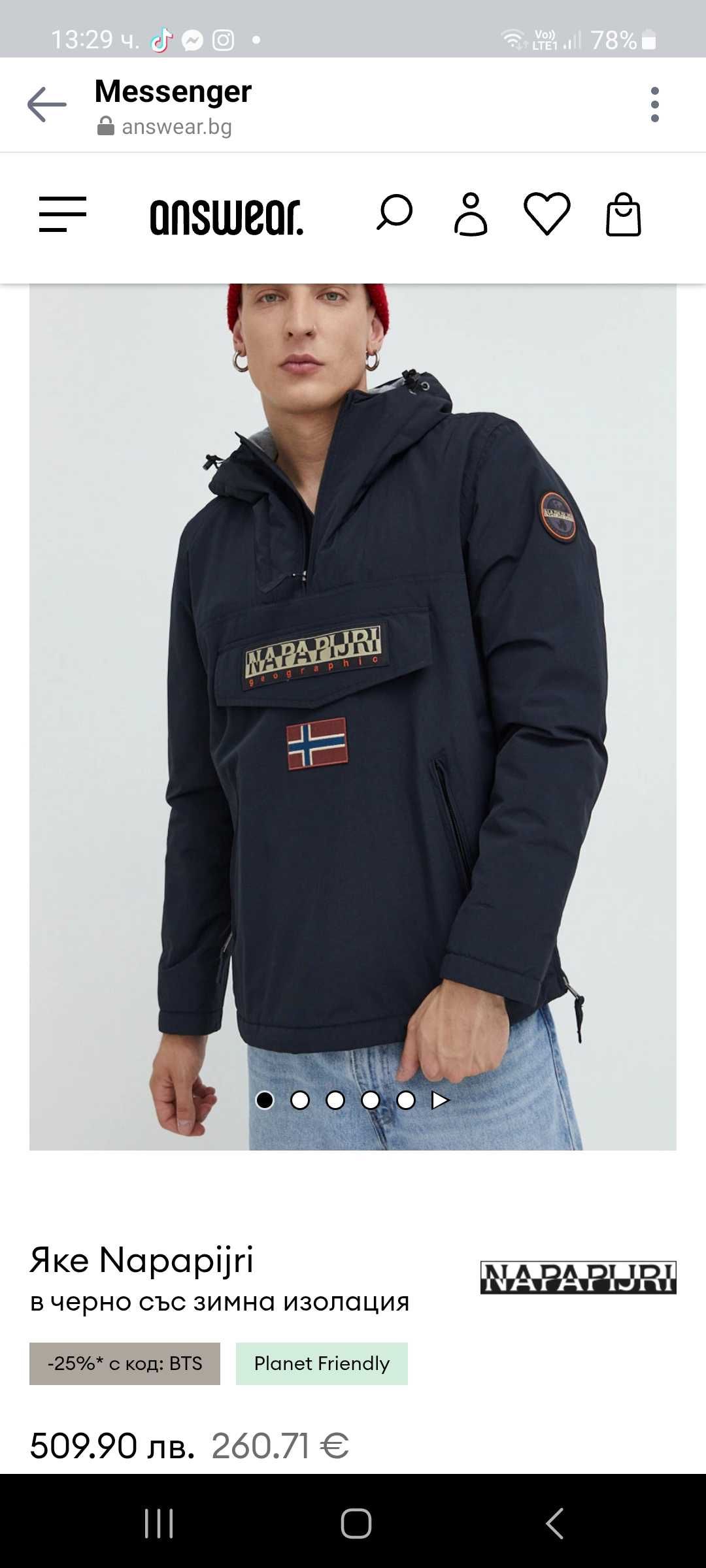Image resolution: width=706 pixels, height=1568 pixels.
Task: Tap the system home button
Action: point(356,1524)
